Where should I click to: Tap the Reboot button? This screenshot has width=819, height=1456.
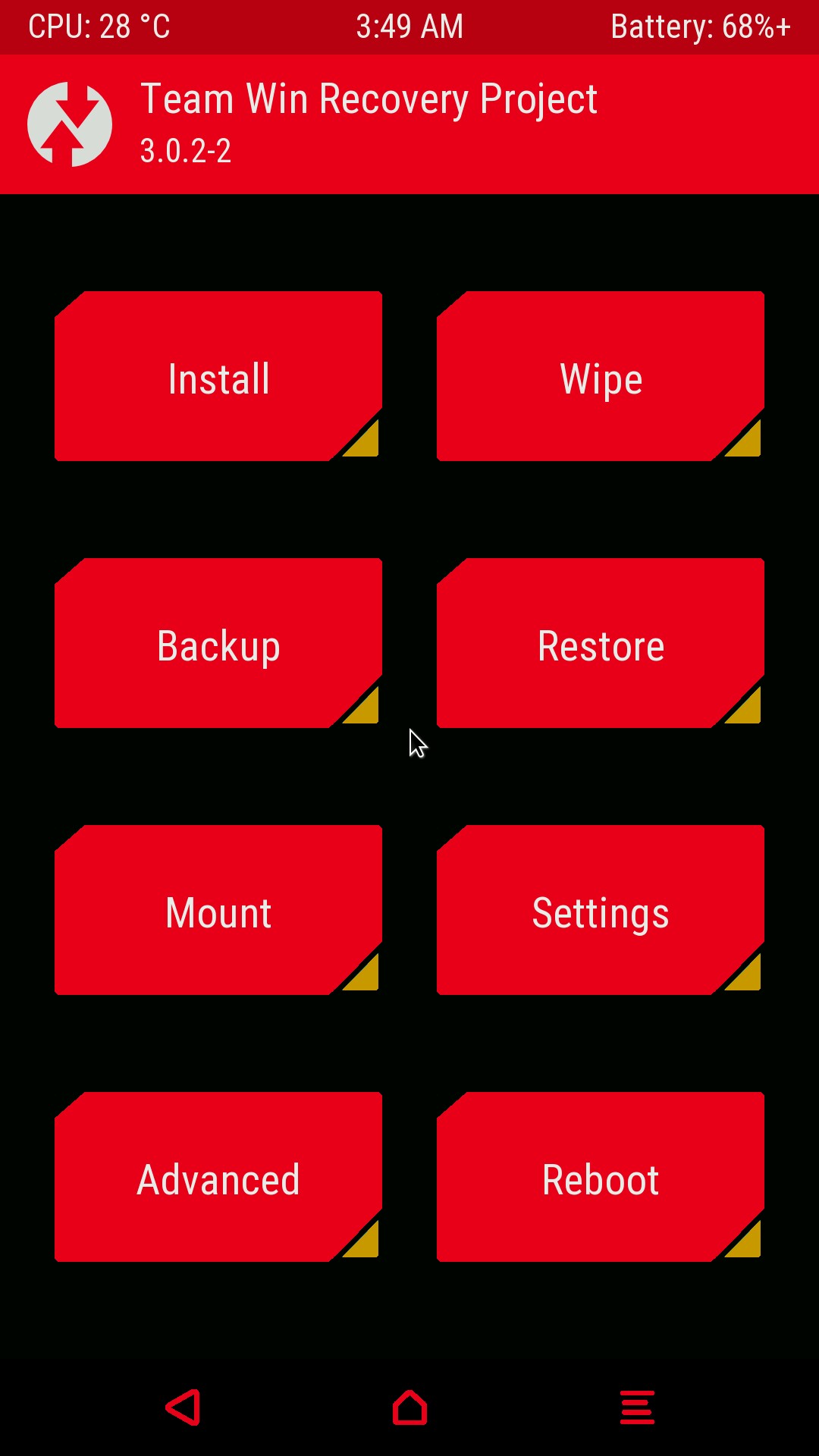[601, 1178]
